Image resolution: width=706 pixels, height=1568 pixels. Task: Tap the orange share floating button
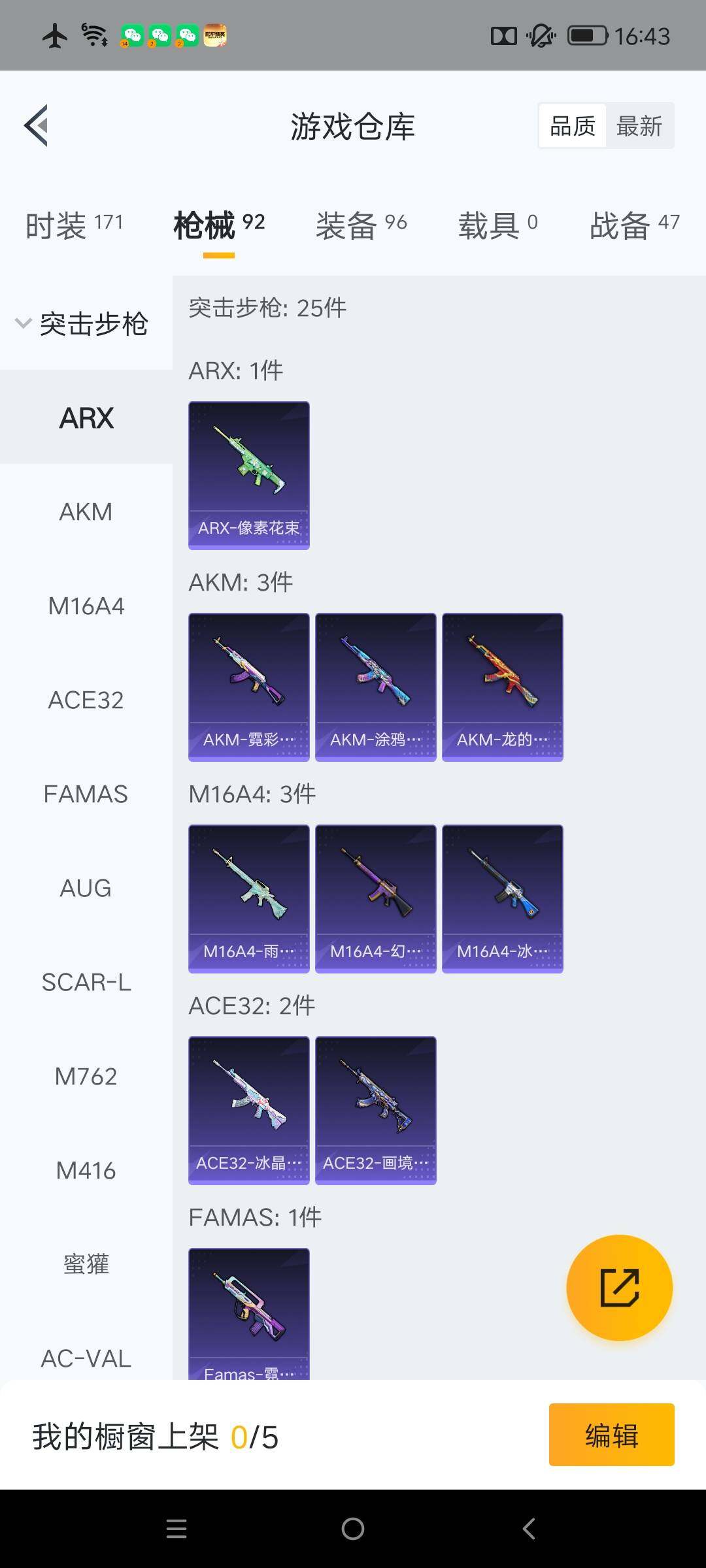(x=619, y=1288)
